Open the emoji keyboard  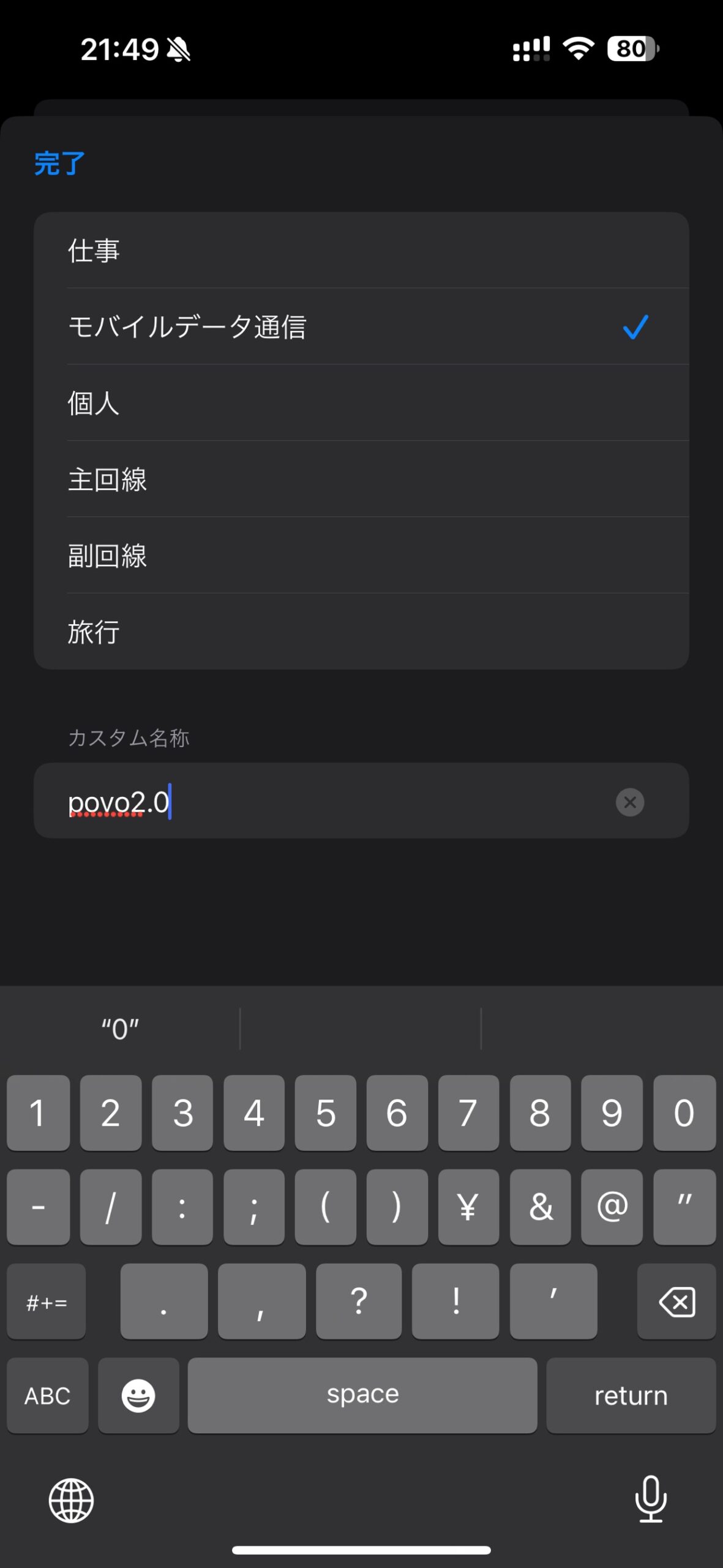[138, 1395]
